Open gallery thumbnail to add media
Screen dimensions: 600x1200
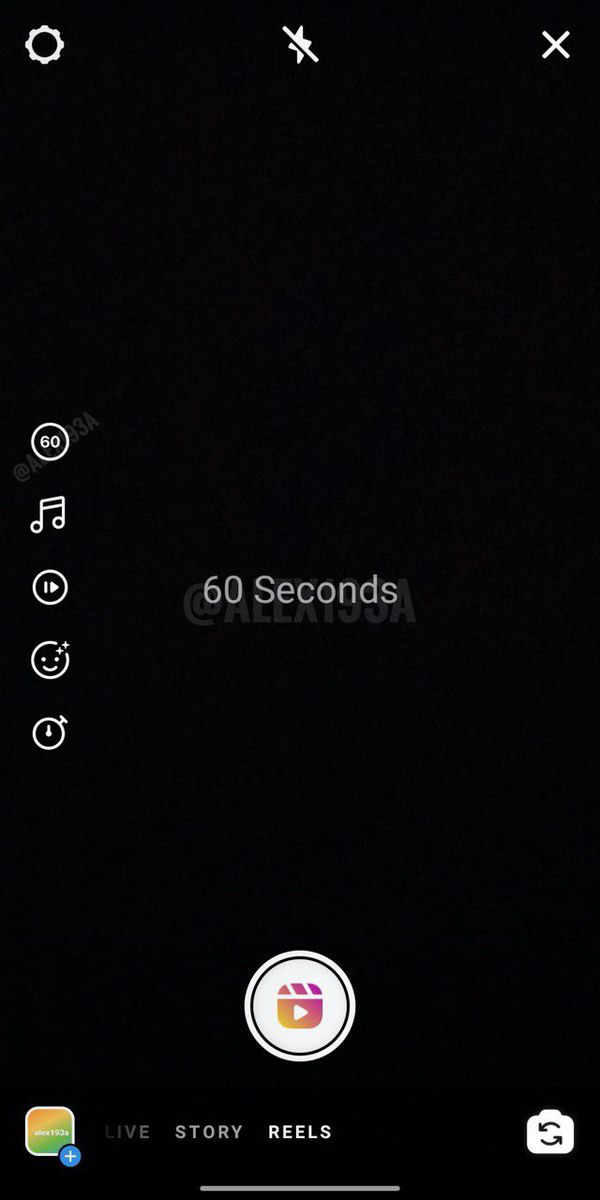tap(50, 1132)
